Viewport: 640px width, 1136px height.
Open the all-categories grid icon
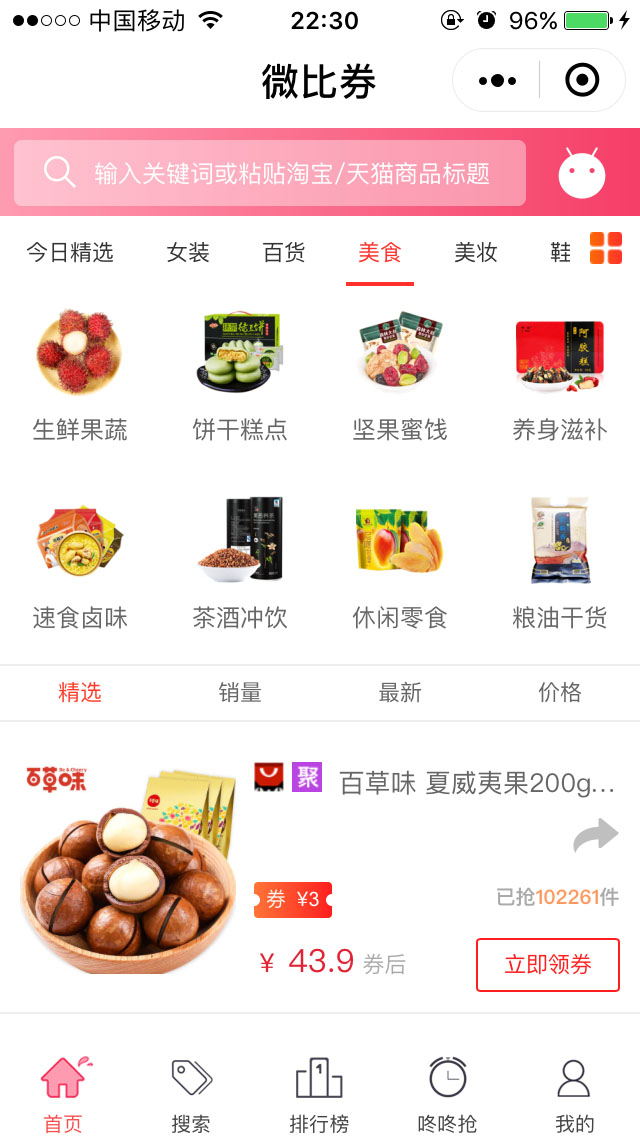click(606, 248)
